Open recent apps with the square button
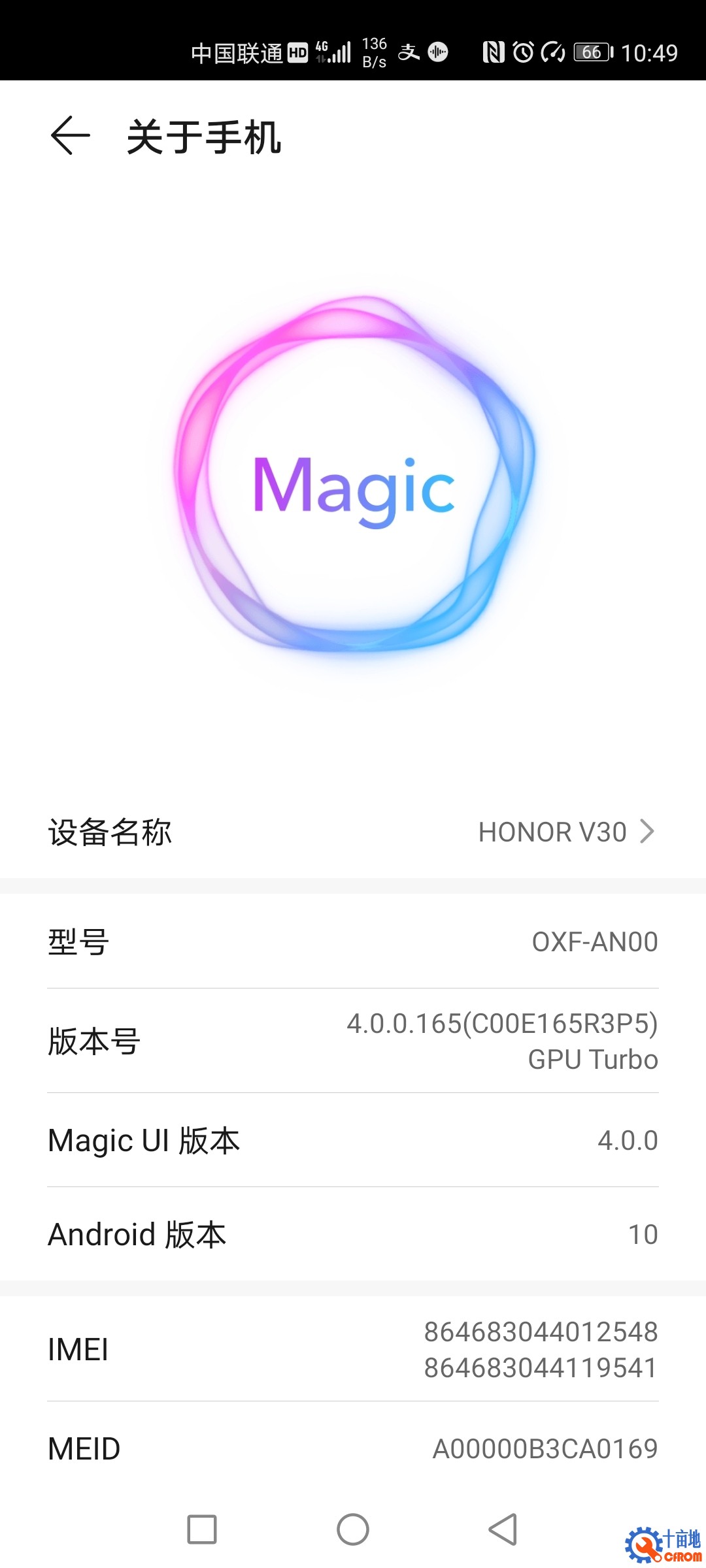The image size is (706, 1568). tap(202, 1529)
